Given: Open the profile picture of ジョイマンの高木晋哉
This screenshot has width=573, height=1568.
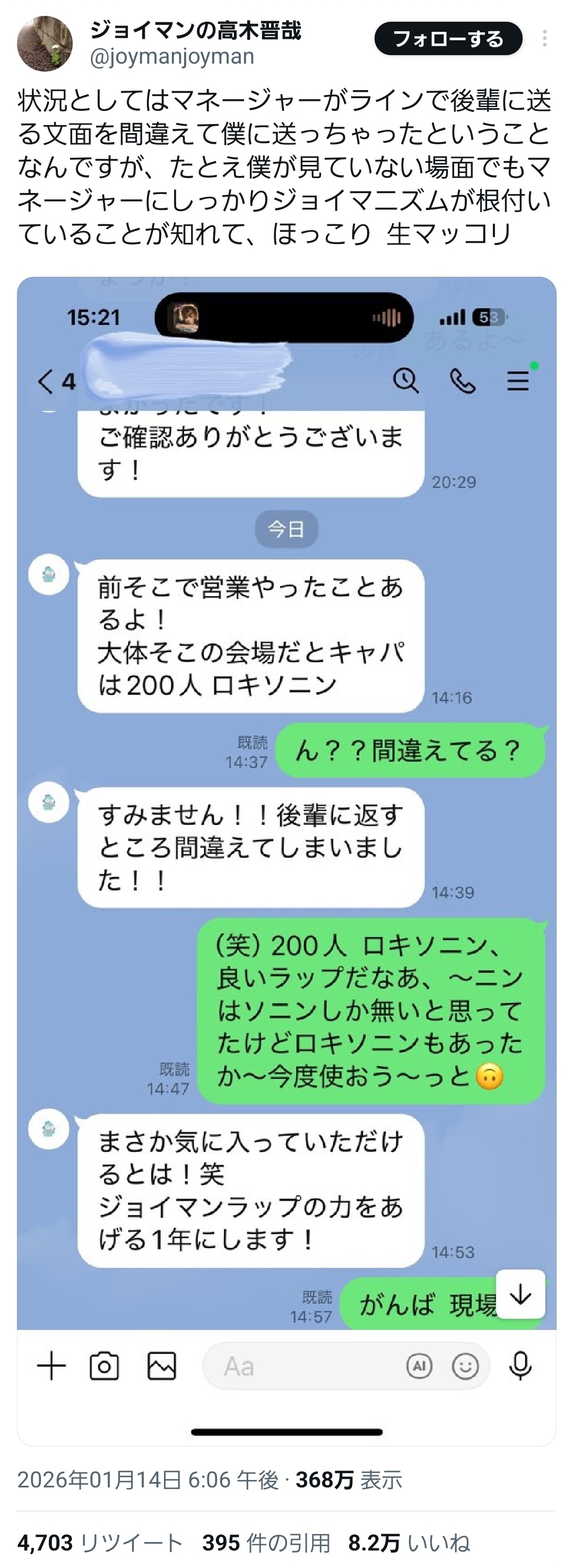Looking at the screenshot, I should (45, 44).
